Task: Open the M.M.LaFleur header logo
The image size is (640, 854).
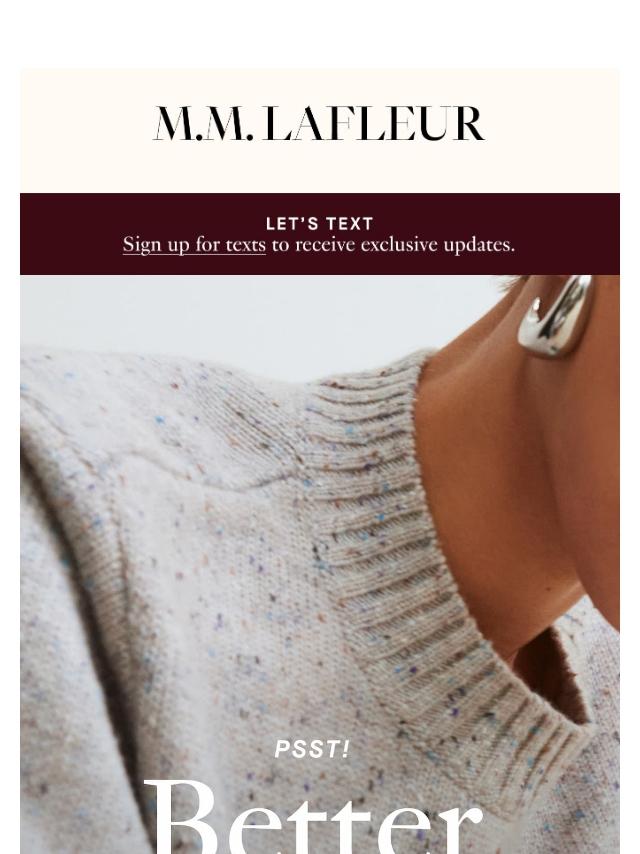Action: point(319,125)
